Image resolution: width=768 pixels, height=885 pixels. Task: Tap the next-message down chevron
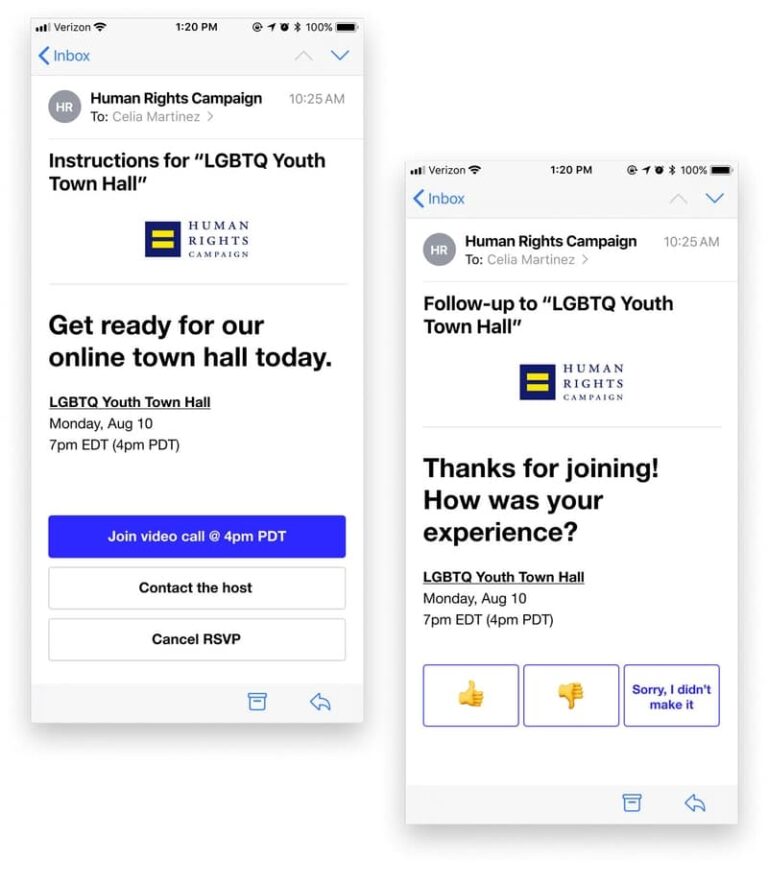coord(340,56)
